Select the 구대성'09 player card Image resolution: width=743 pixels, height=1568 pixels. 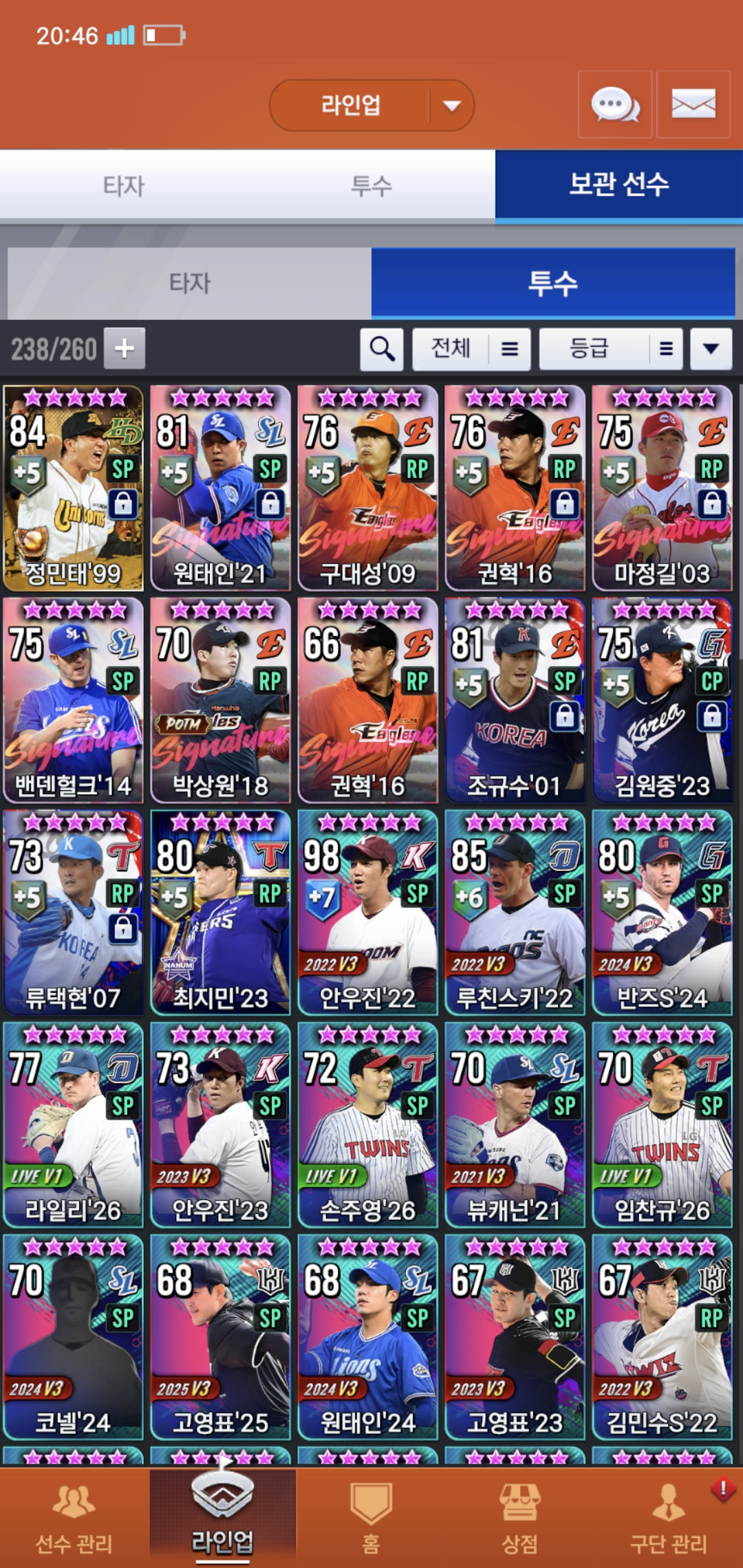coord(367,488)
